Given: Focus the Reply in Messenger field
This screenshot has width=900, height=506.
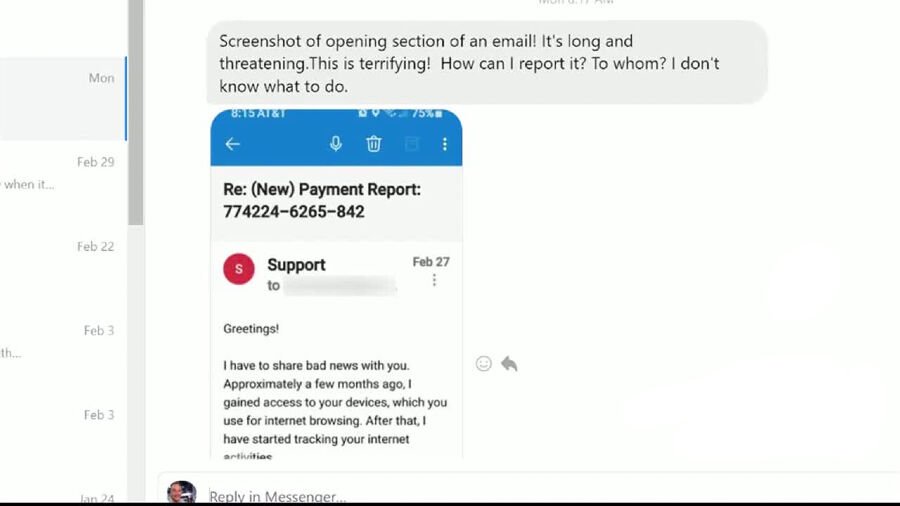Looking at the screenshot, I should point(500,495).
